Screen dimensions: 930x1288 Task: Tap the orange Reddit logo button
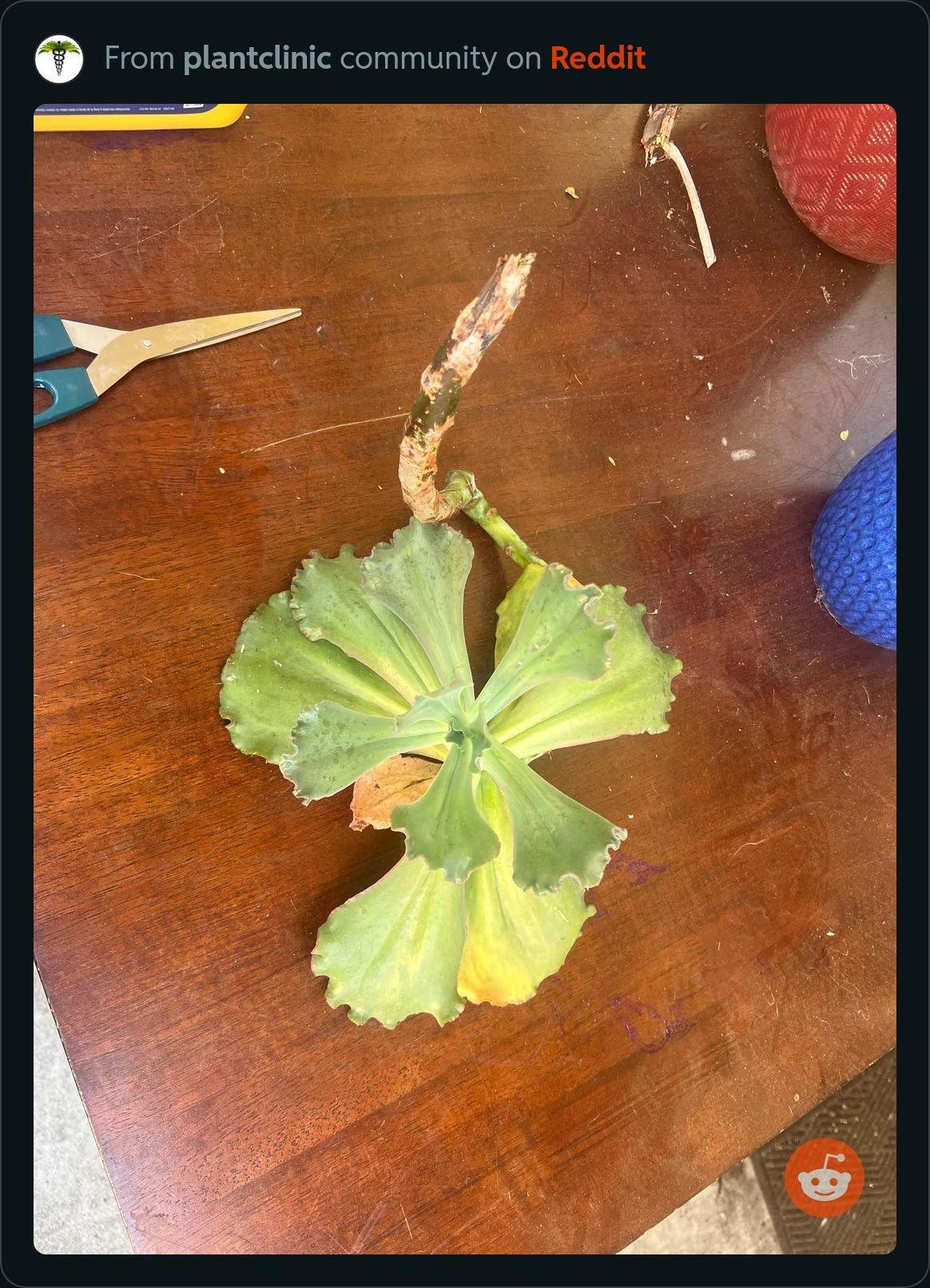pos(824,1177)
